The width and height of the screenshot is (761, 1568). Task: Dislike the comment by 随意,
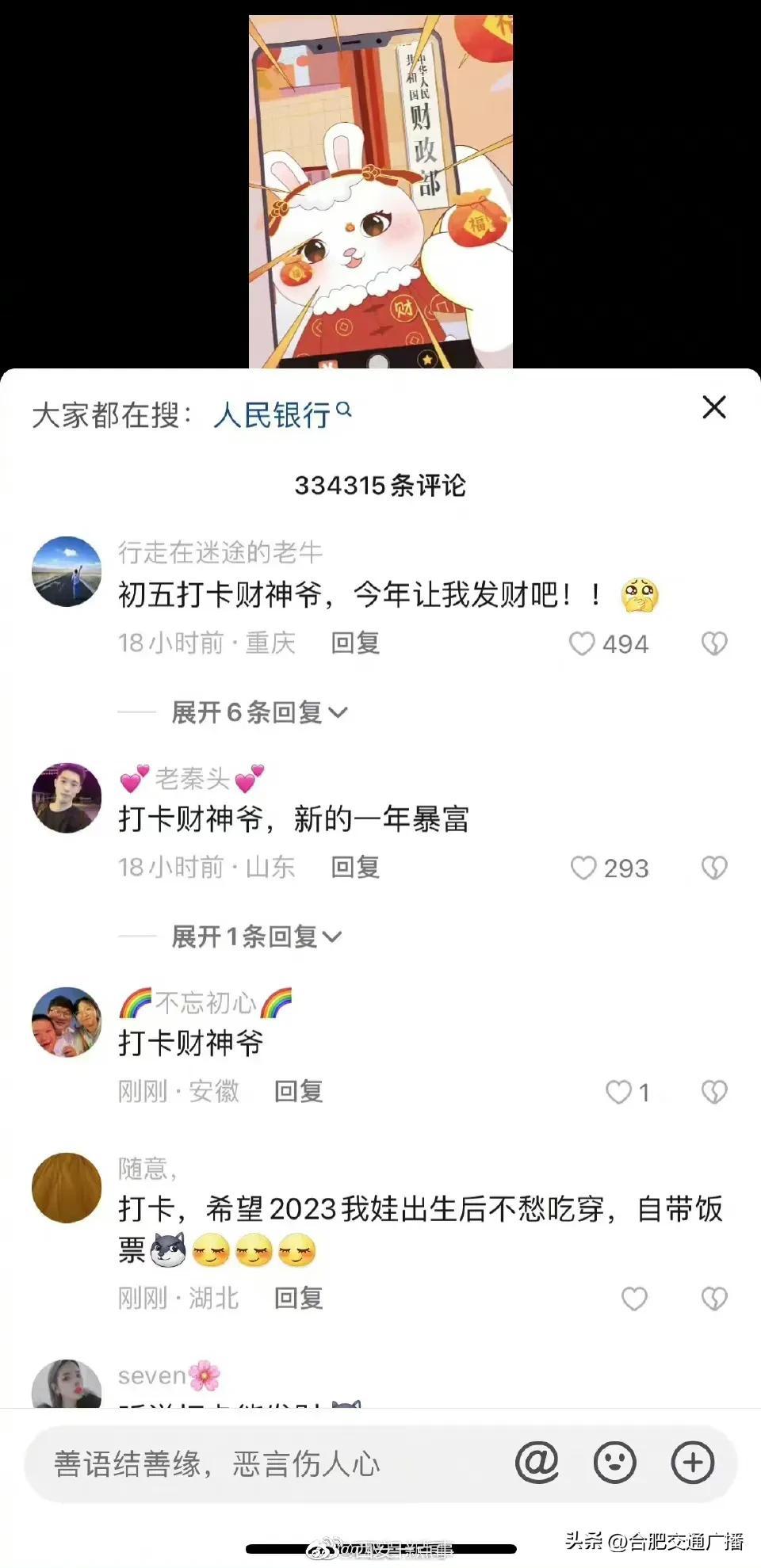tap(714, 1299)
